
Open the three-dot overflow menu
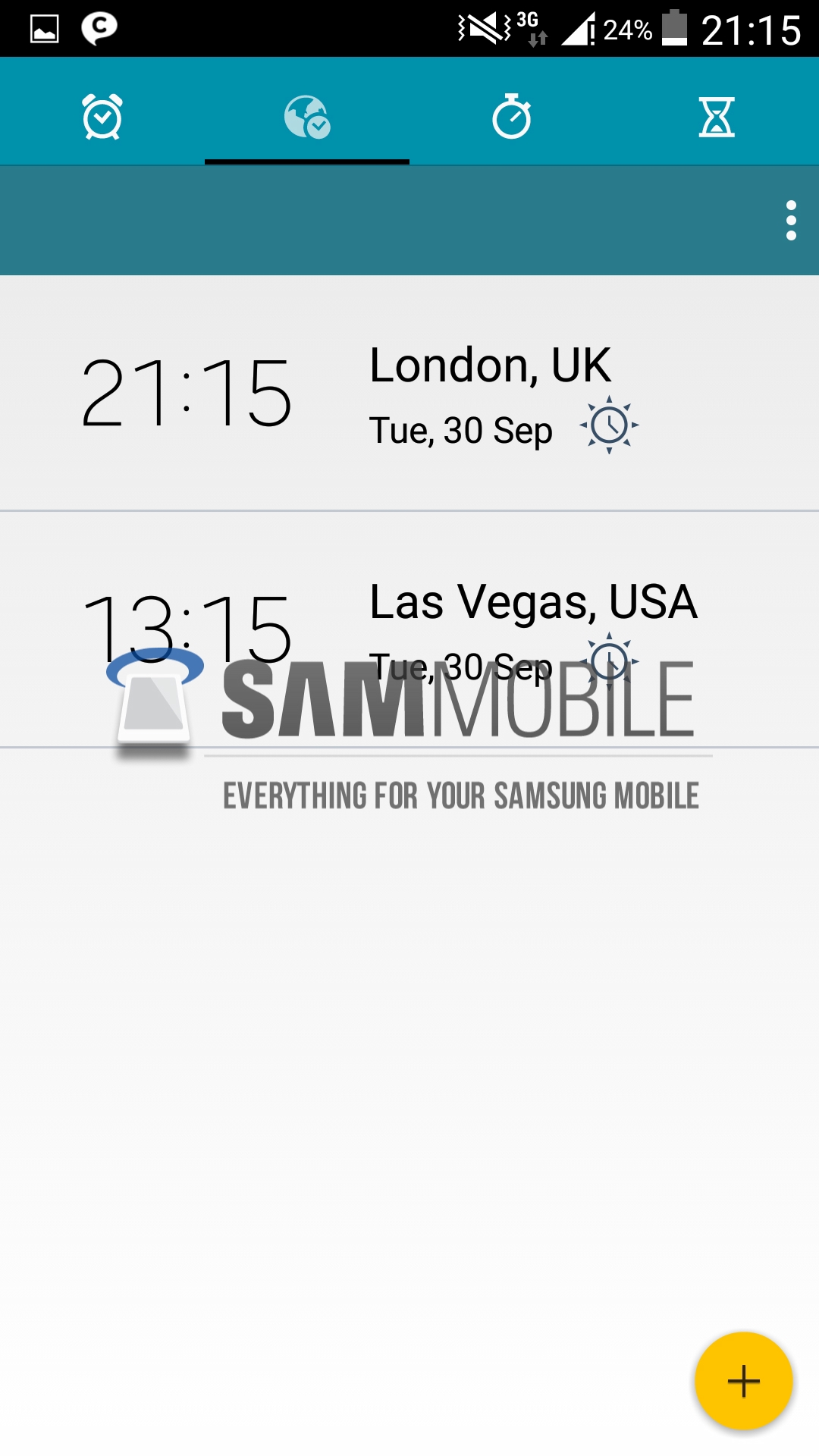coord(791,221)
